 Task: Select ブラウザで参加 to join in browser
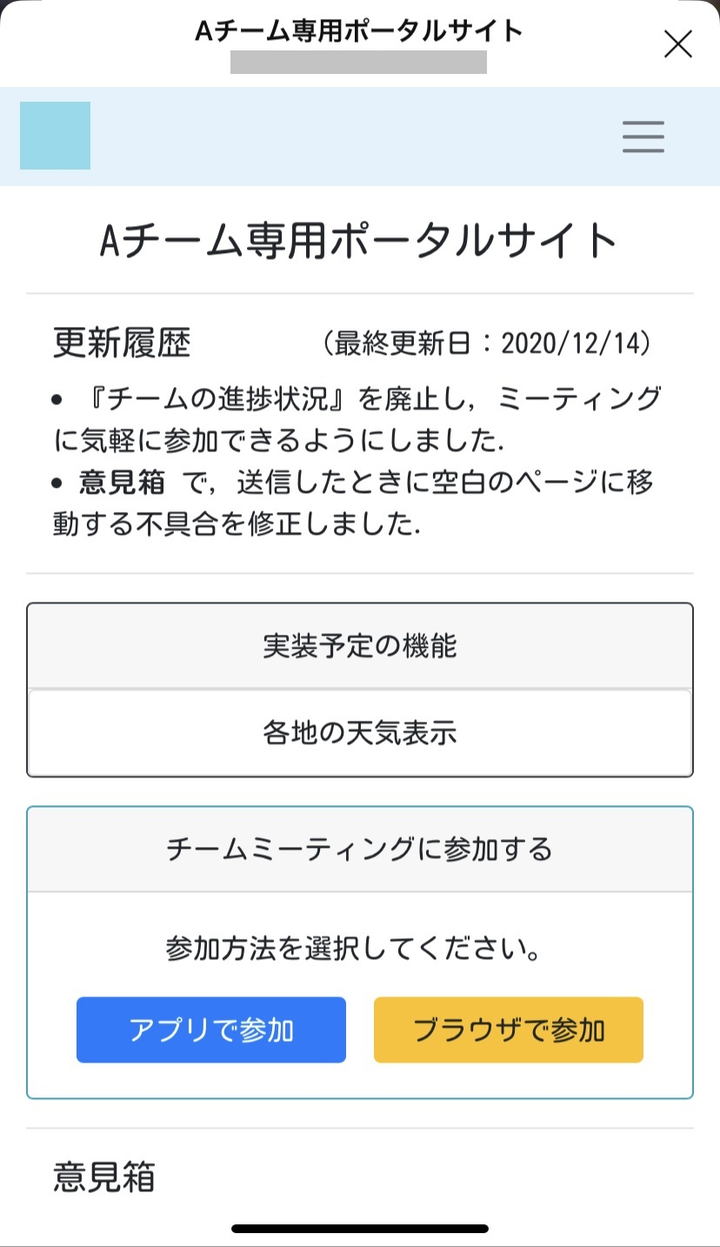click(508, 1029)
